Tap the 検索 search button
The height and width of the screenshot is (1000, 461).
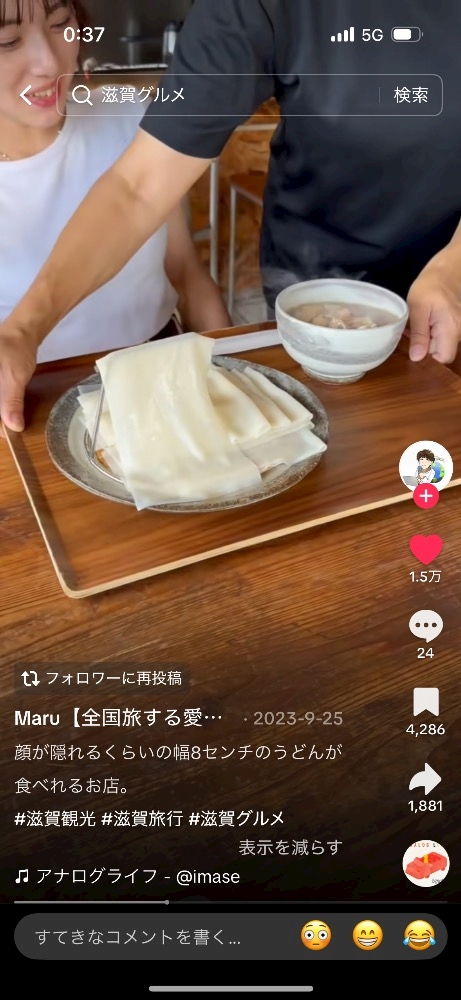coord(411,95)
